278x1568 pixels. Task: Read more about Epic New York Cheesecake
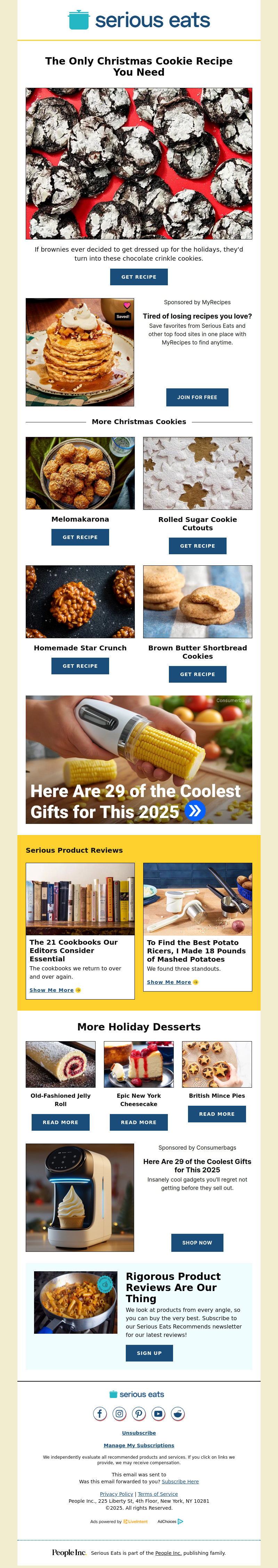coord(138,1122)
